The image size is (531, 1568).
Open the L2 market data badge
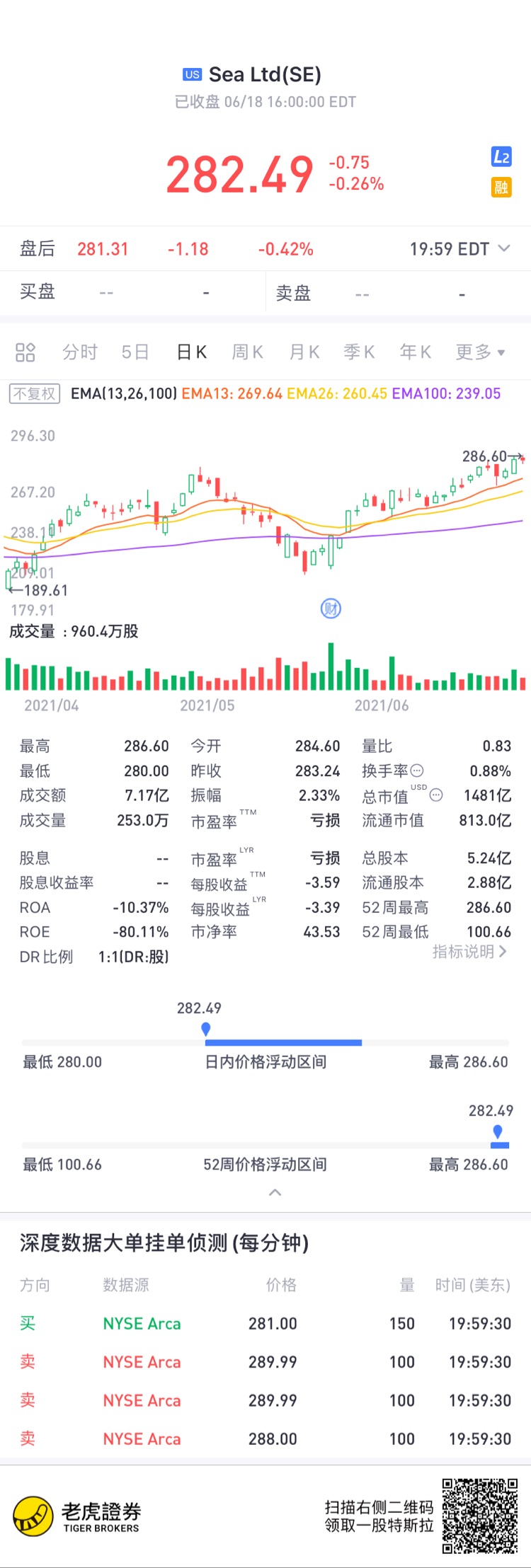click(501, 157)
